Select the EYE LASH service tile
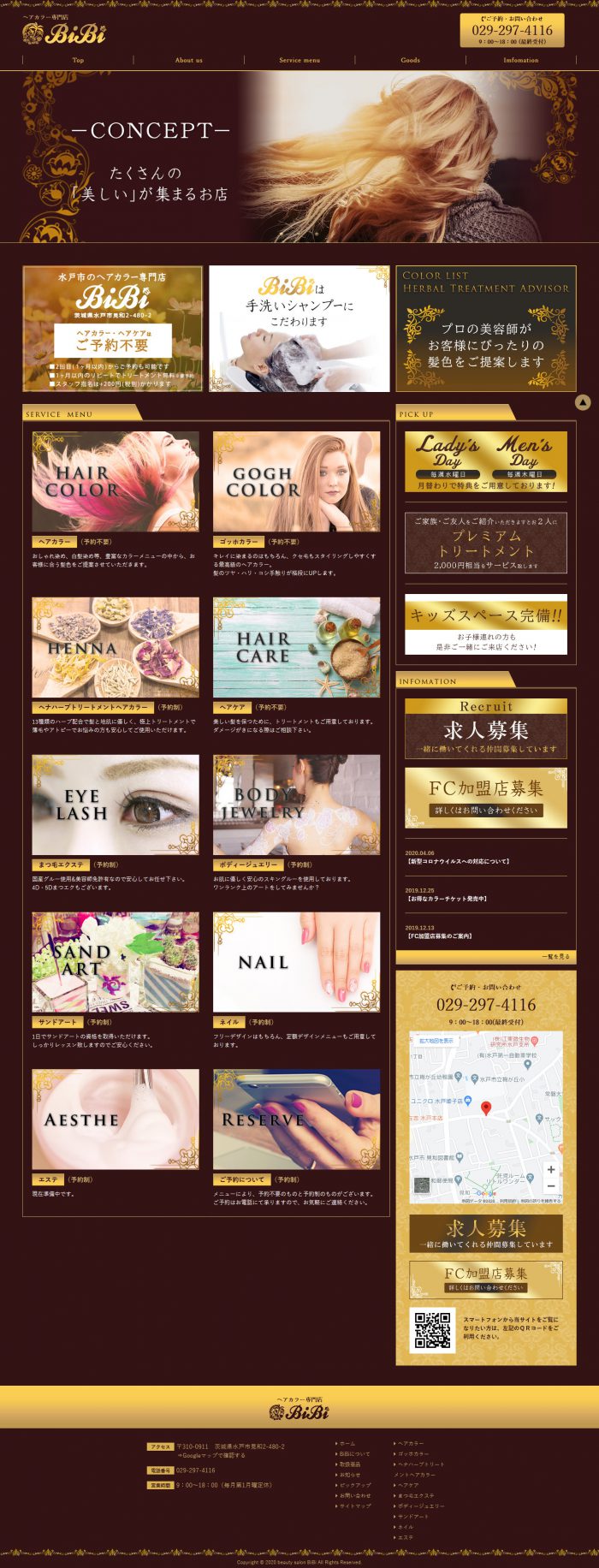Image resolution: width=599 pixels, height=1568 pixels. pos(116,805)
